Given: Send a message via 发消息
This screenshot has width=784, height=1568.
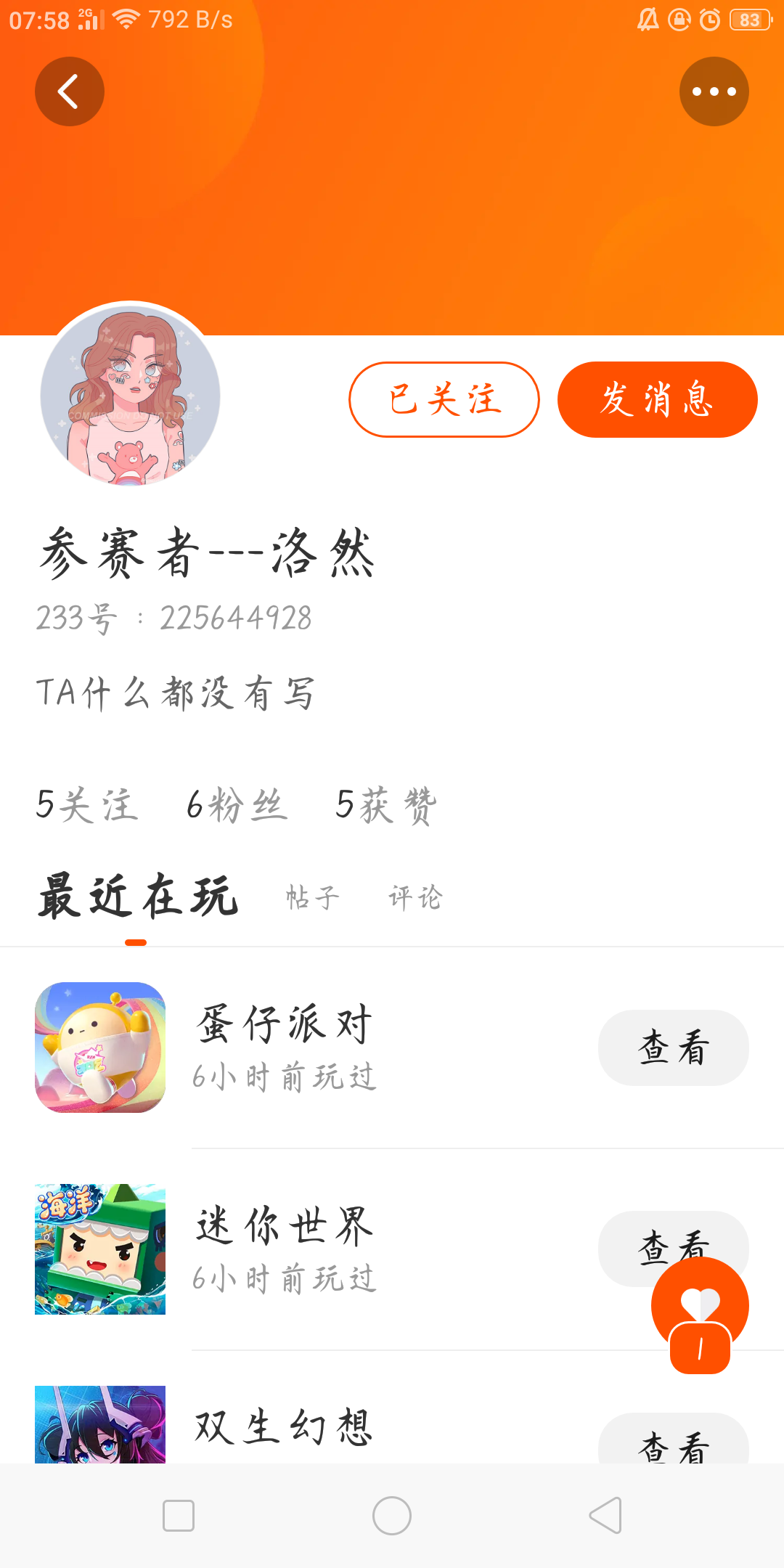Looking at the screenshot, I should coord(658,399).
